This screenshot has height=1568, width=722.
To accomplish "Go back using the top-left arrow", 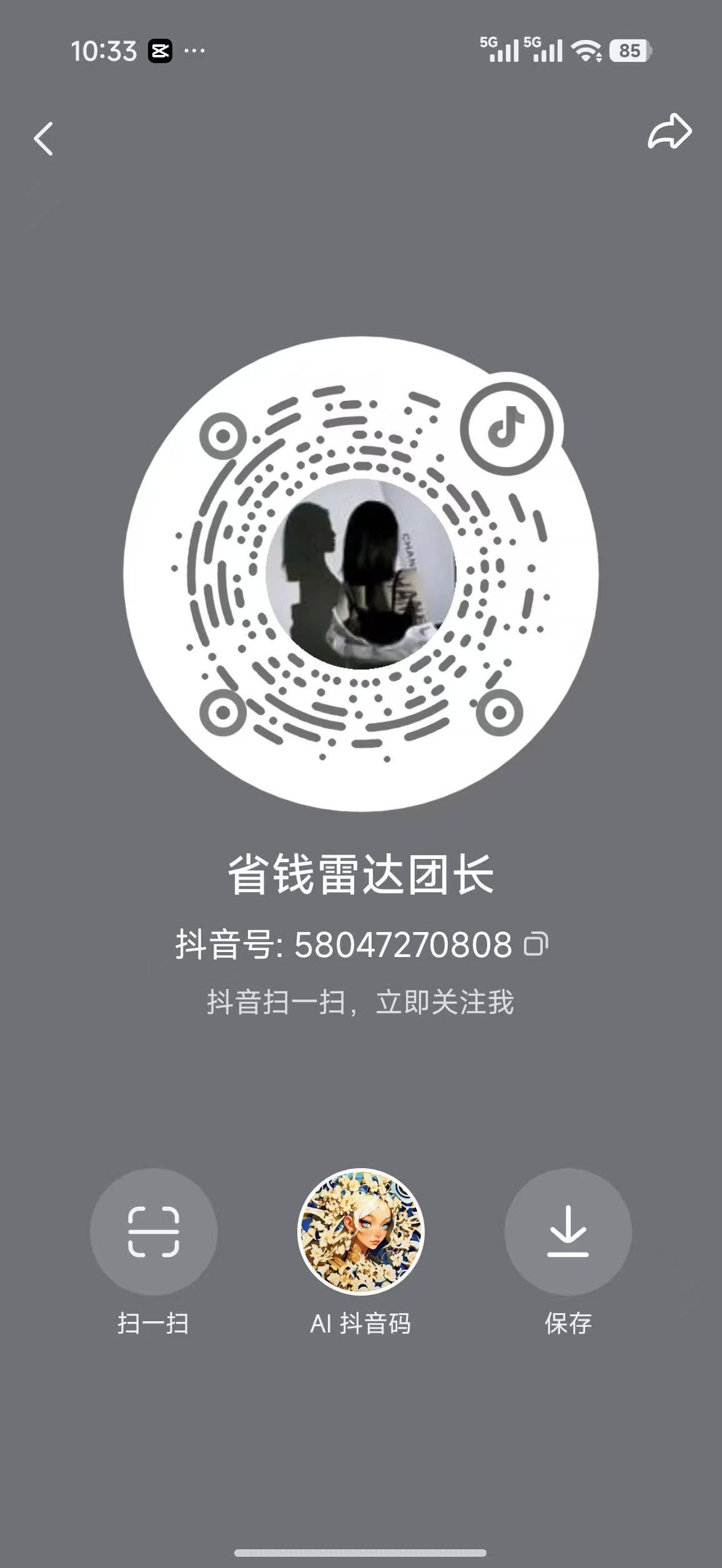I will tap(43, 138).
